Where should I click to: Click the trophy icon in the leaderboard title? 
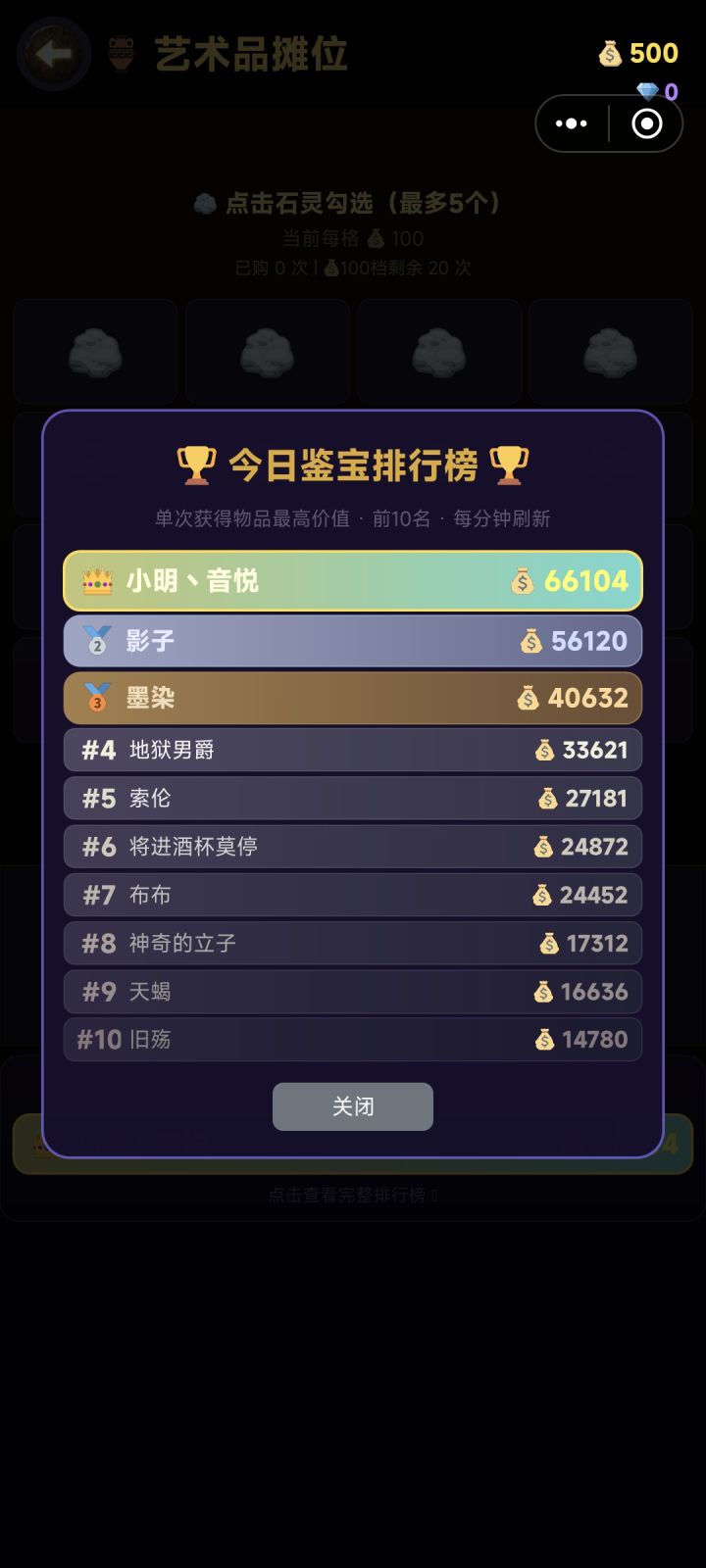(x=199, y=463)
